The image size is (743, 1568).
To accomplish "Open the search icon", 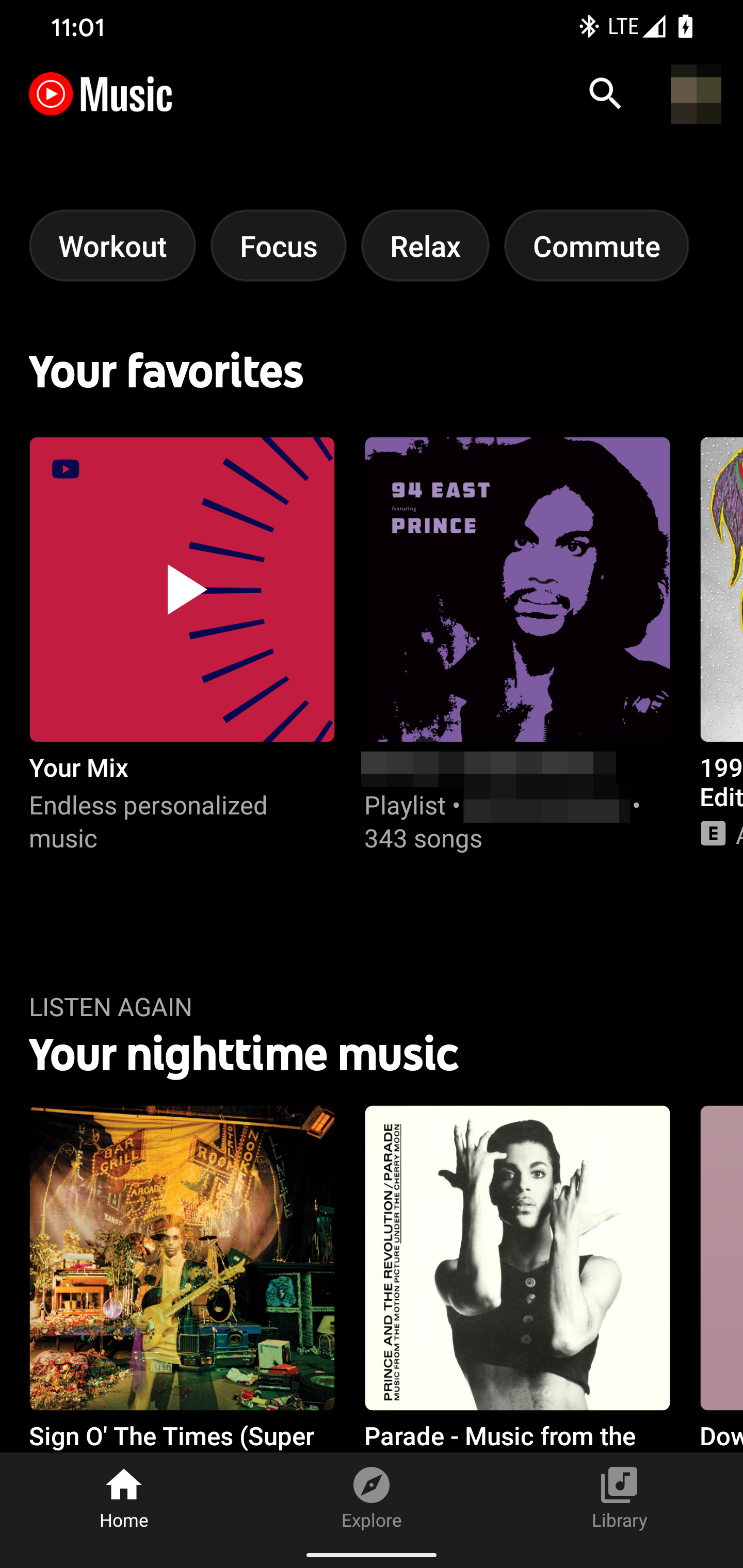I will [x=605, y=94].
